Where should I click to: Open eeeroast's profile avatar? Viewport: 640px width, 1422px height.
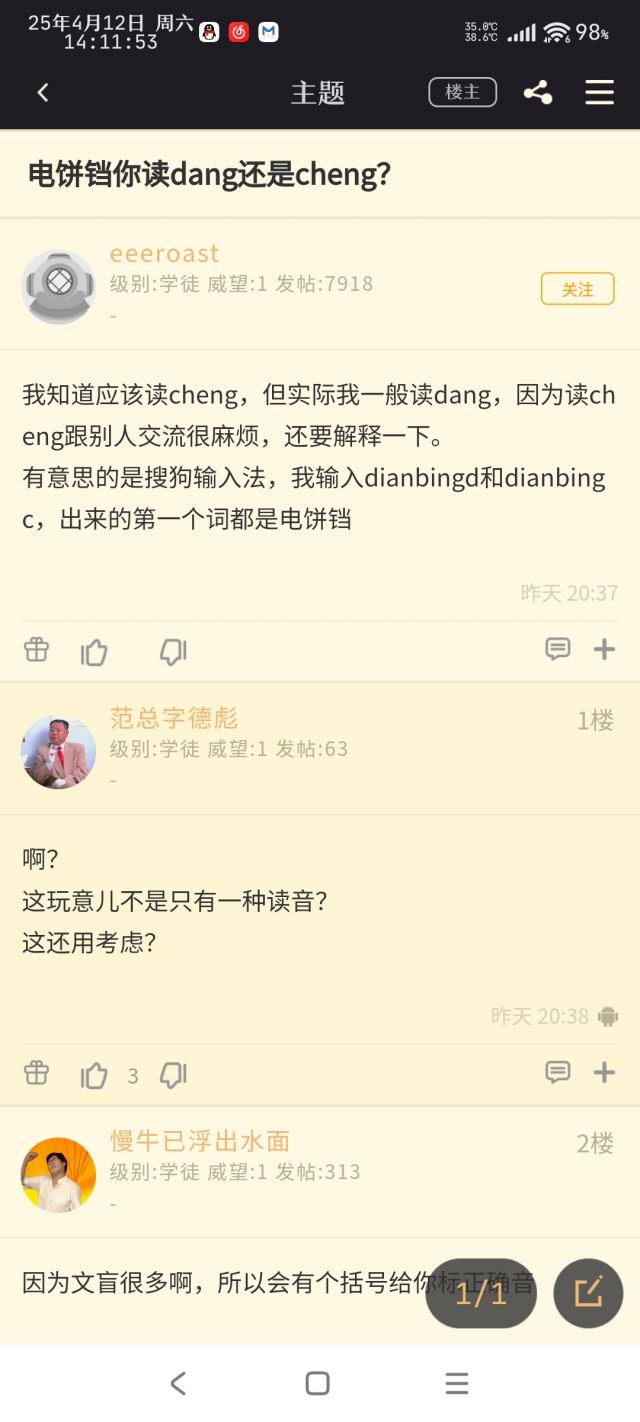(58, 287)
